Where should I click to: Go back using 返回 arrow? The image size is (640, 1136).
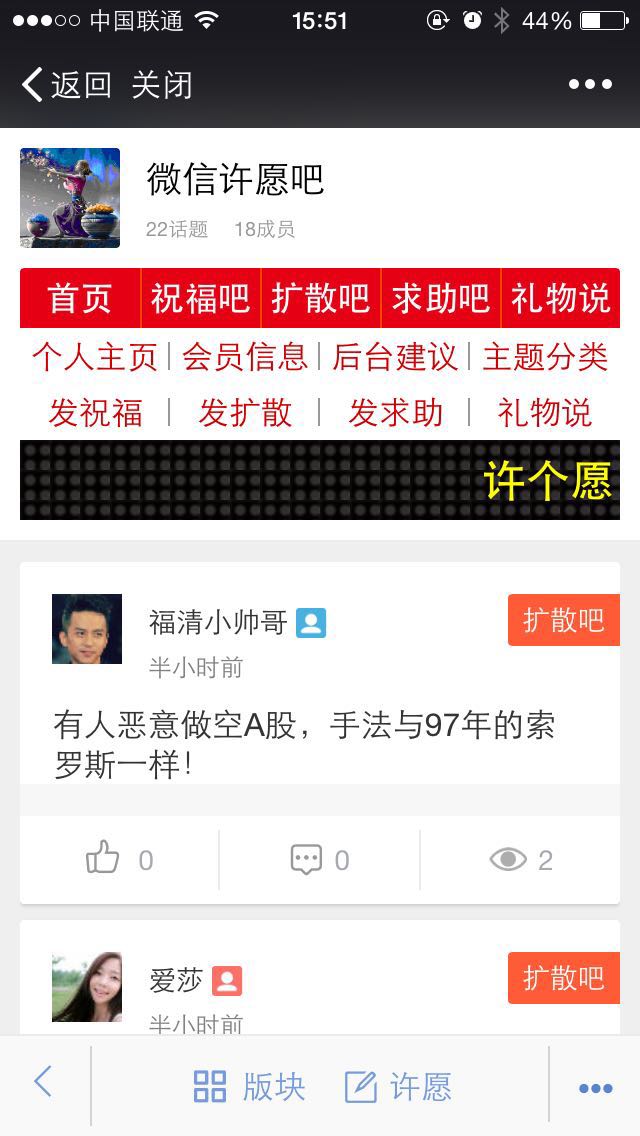click(65, 85)
